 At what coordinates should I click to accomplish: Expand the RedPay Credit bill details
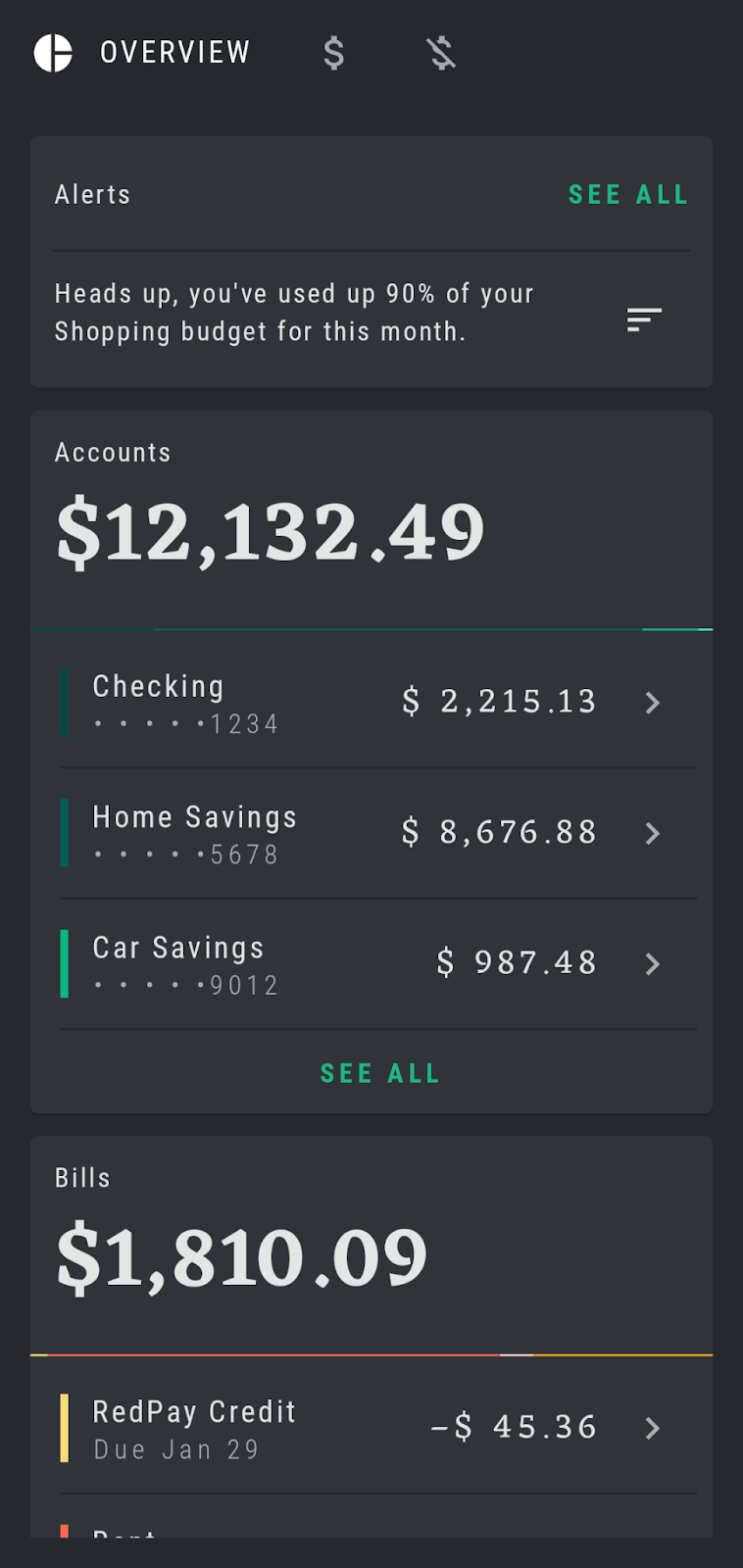coord(653,1429)
